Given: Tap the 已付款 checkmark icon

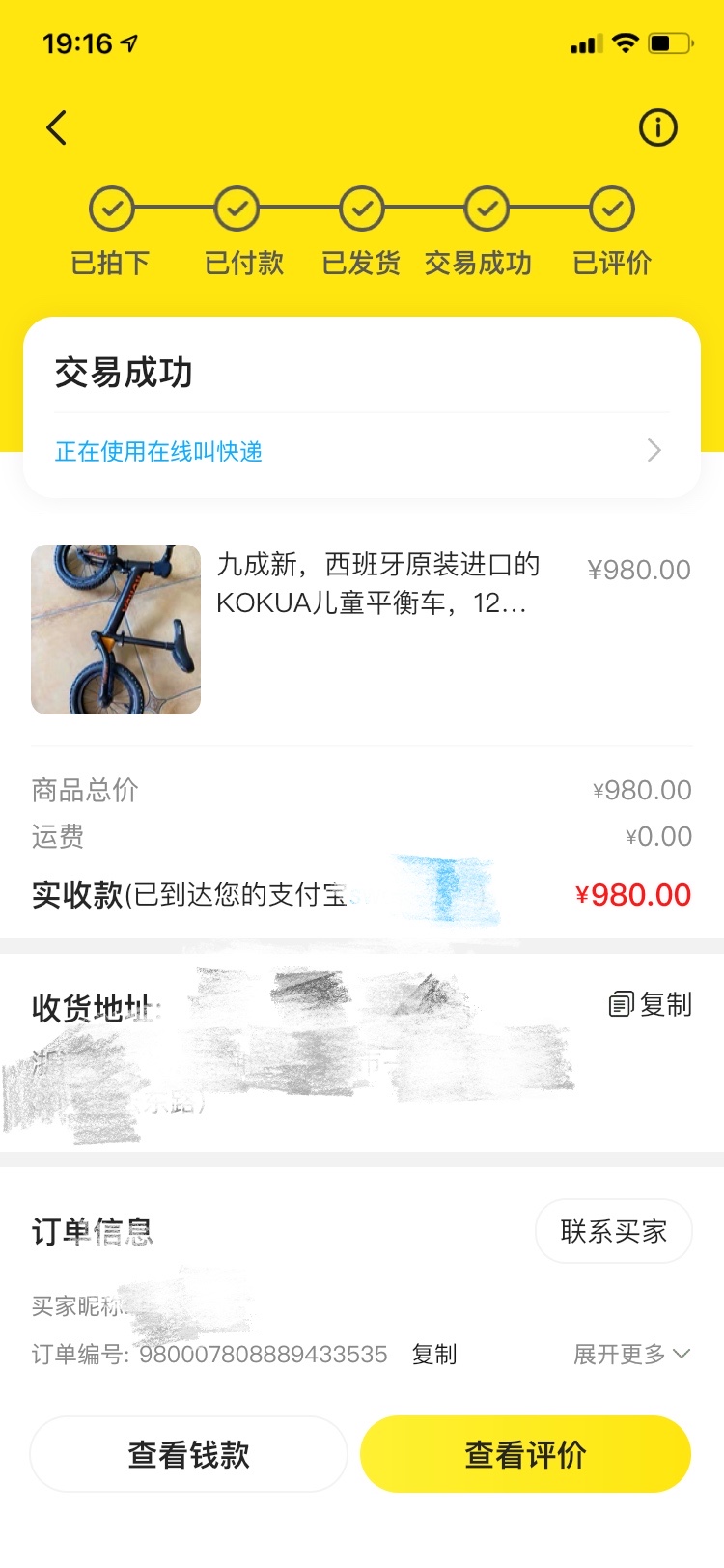Looking at the screenshot, I should point(236,208).
